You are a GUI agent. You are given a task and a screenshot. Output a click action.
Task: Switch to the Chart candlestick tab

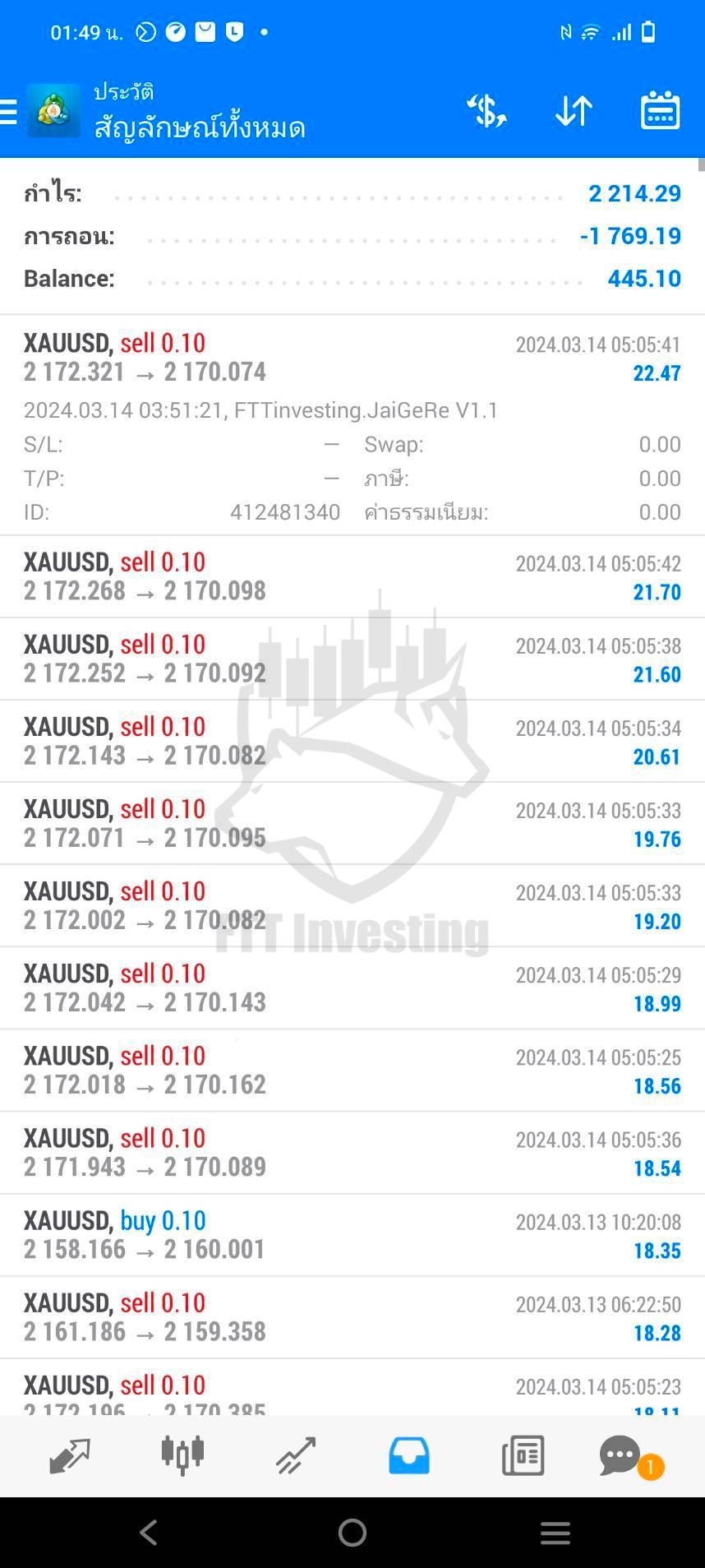(x=182, y=1454)
